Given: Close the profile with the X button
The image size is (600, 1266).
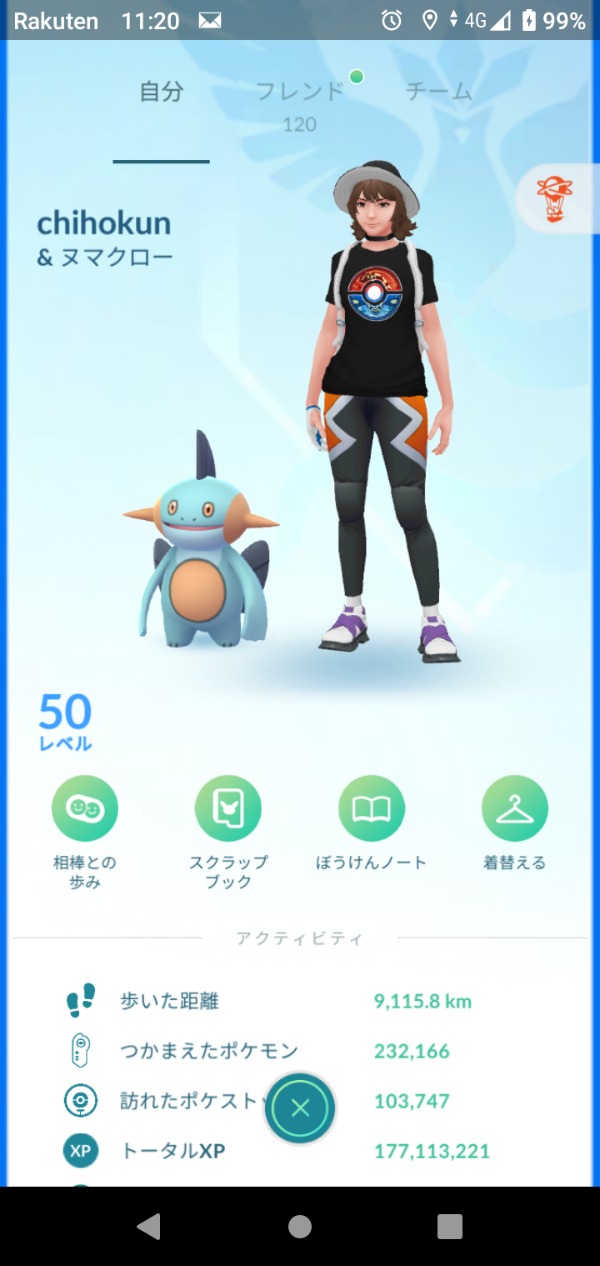Looking at the screenshot, I should [300, 1108].
